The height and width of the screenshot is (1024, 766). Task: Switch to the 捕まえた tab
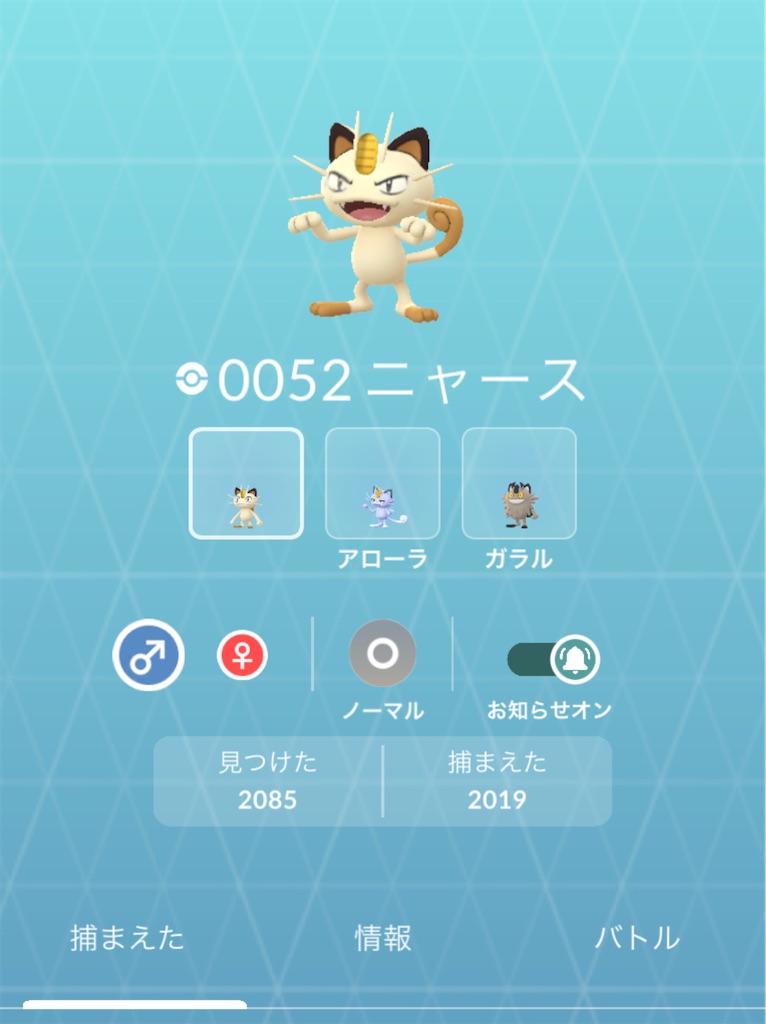127,938
